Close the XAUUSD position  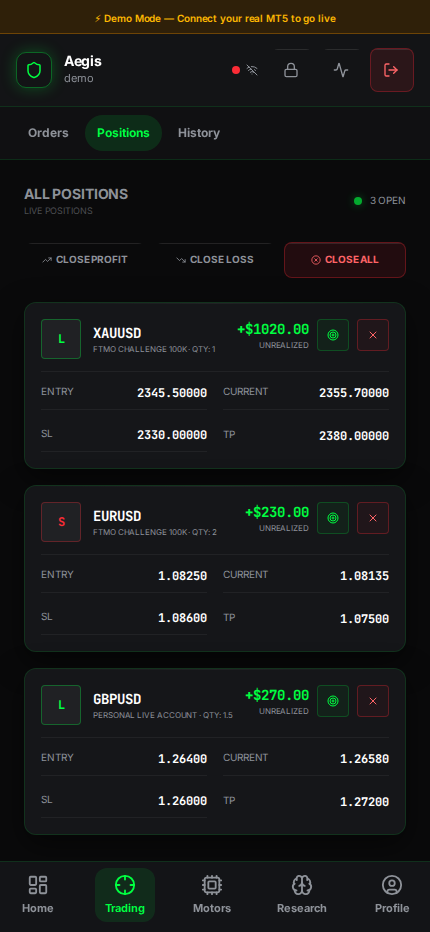point(373,335)
